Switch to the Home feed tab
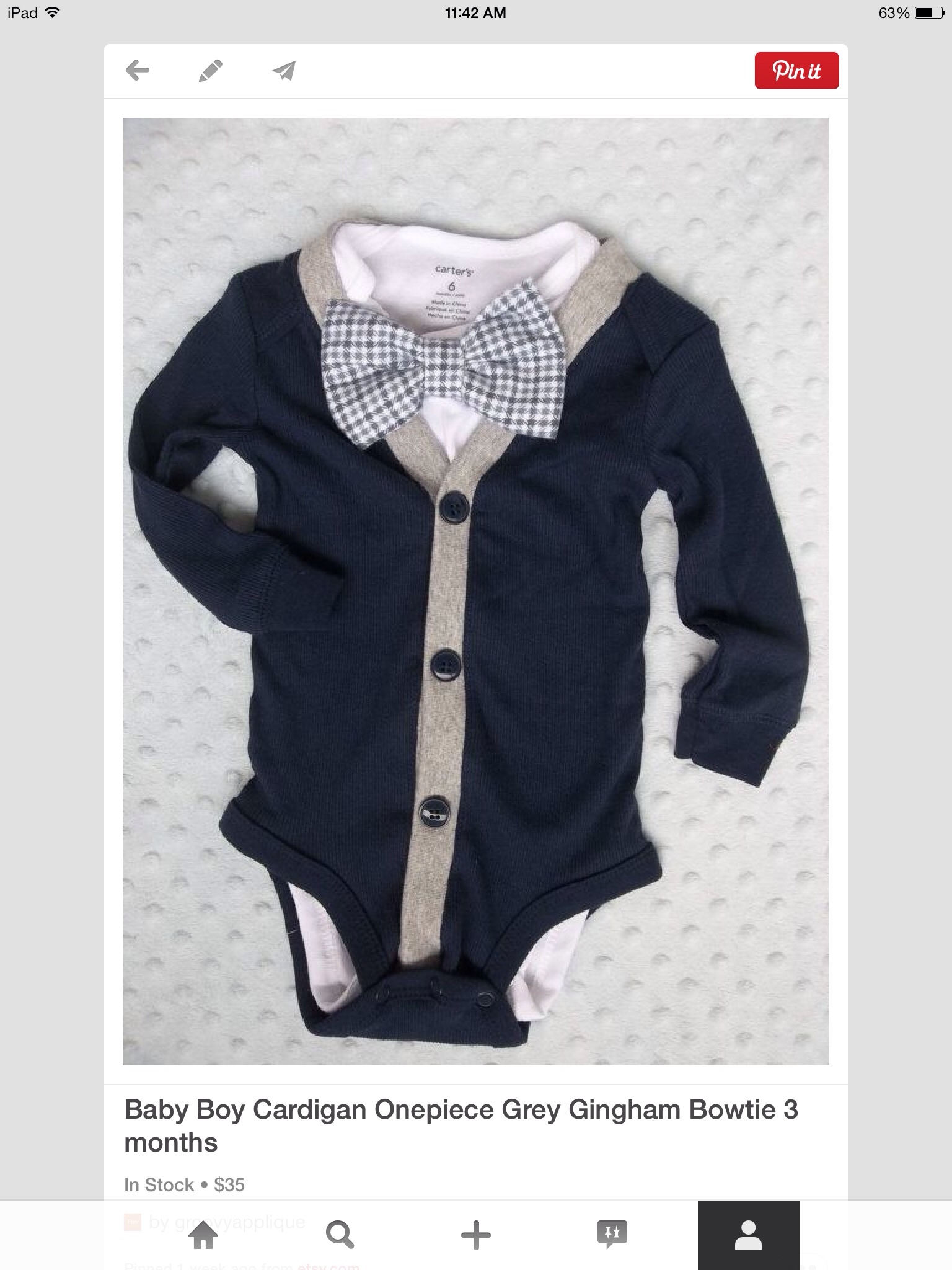The image size is (952, 1270). 203,1235
